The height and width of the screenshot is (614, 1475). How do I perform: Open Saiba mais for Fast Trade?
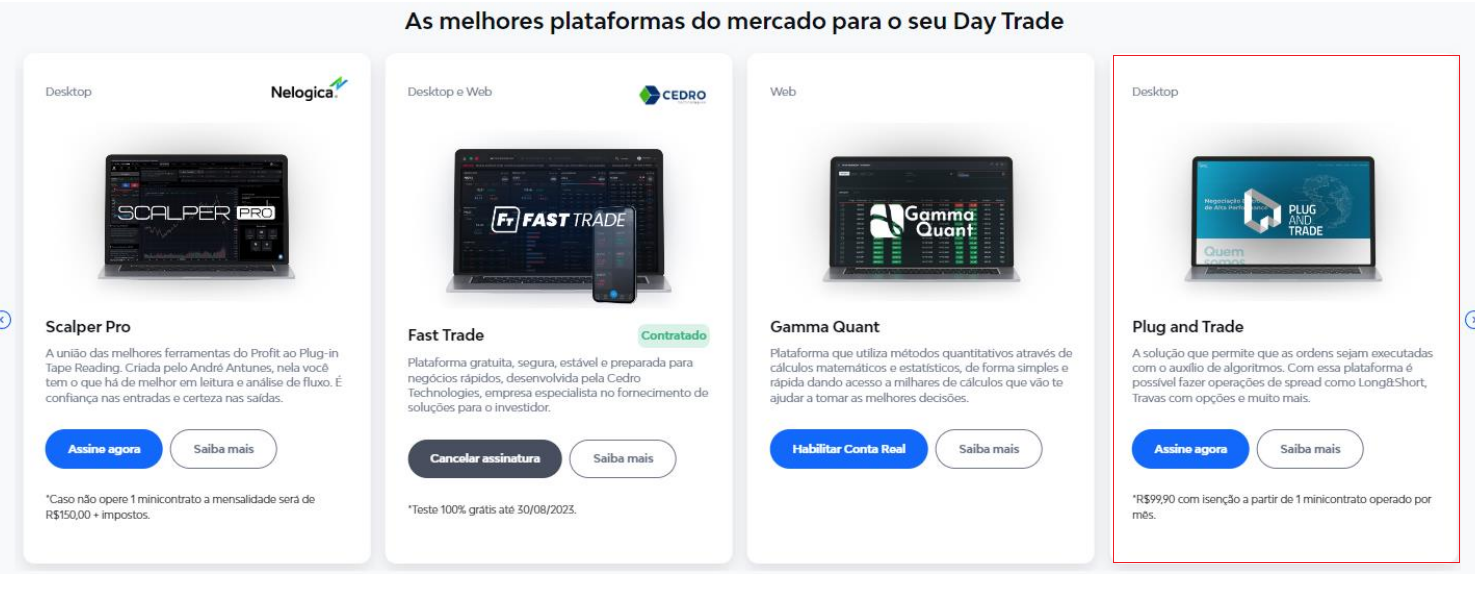[623, 458]
